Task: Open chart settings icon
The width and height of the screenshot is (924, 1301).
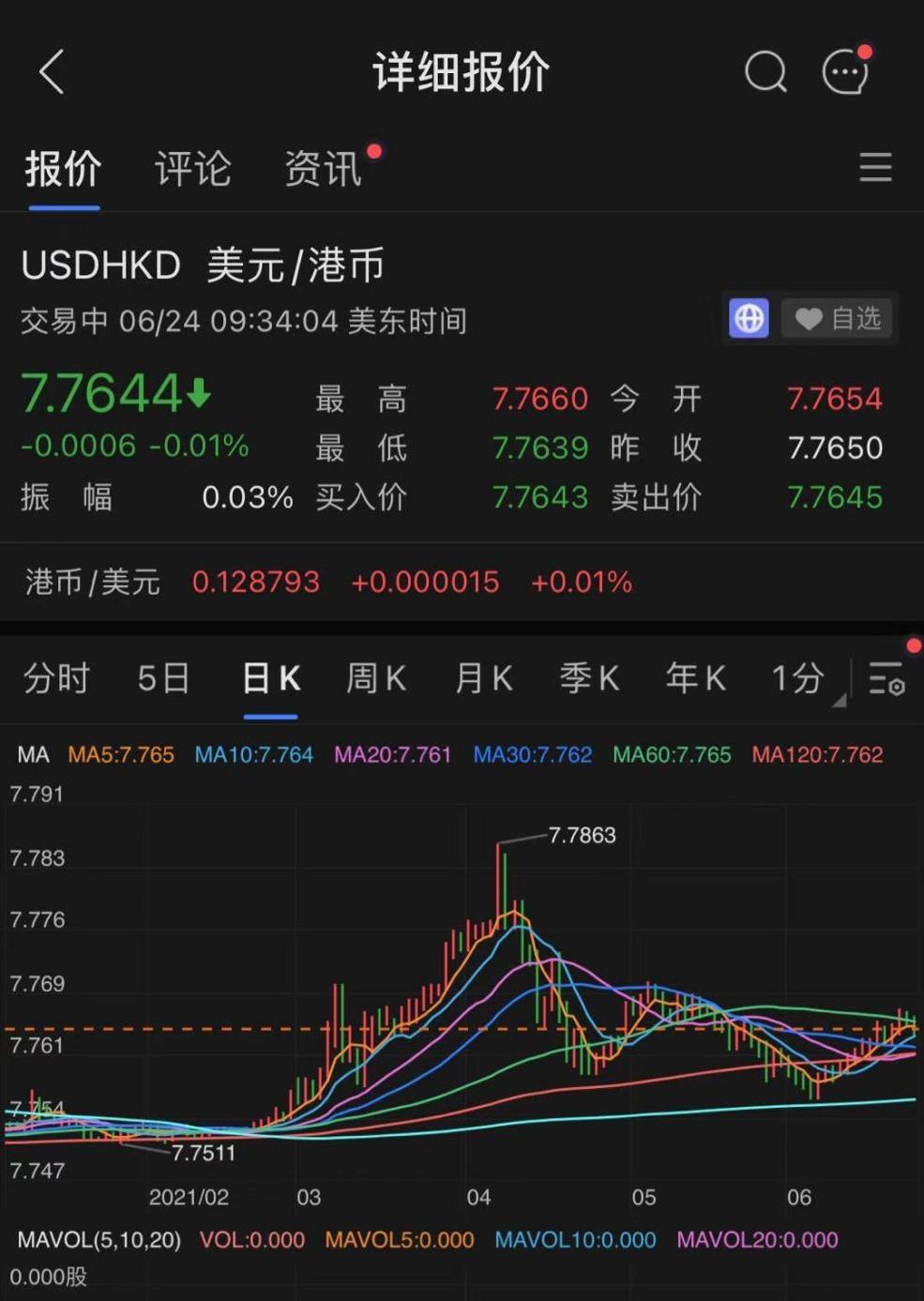Action: pyautogui.click(x=886, y=677)
